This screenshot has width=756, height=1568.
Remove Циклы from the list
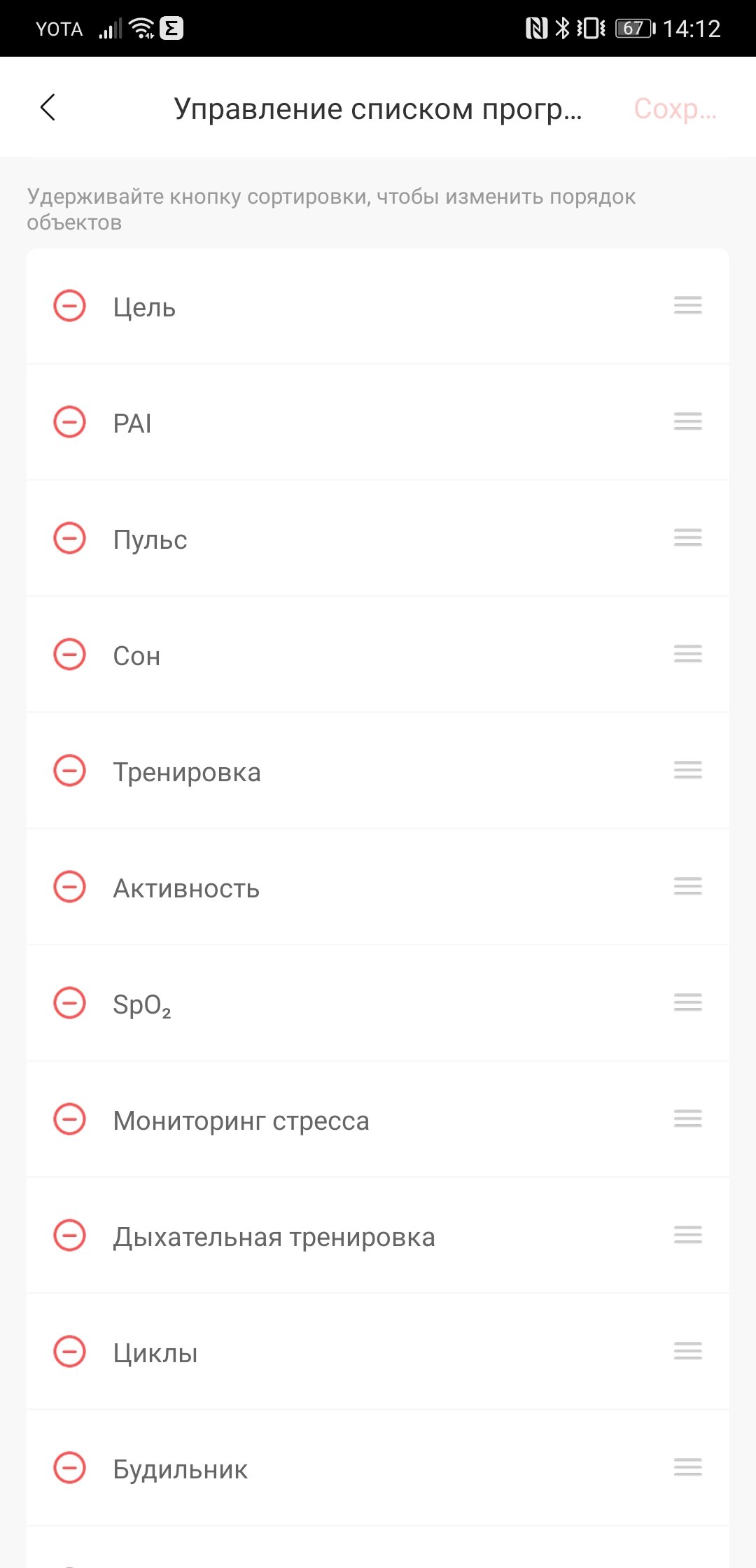(70, 1352)
